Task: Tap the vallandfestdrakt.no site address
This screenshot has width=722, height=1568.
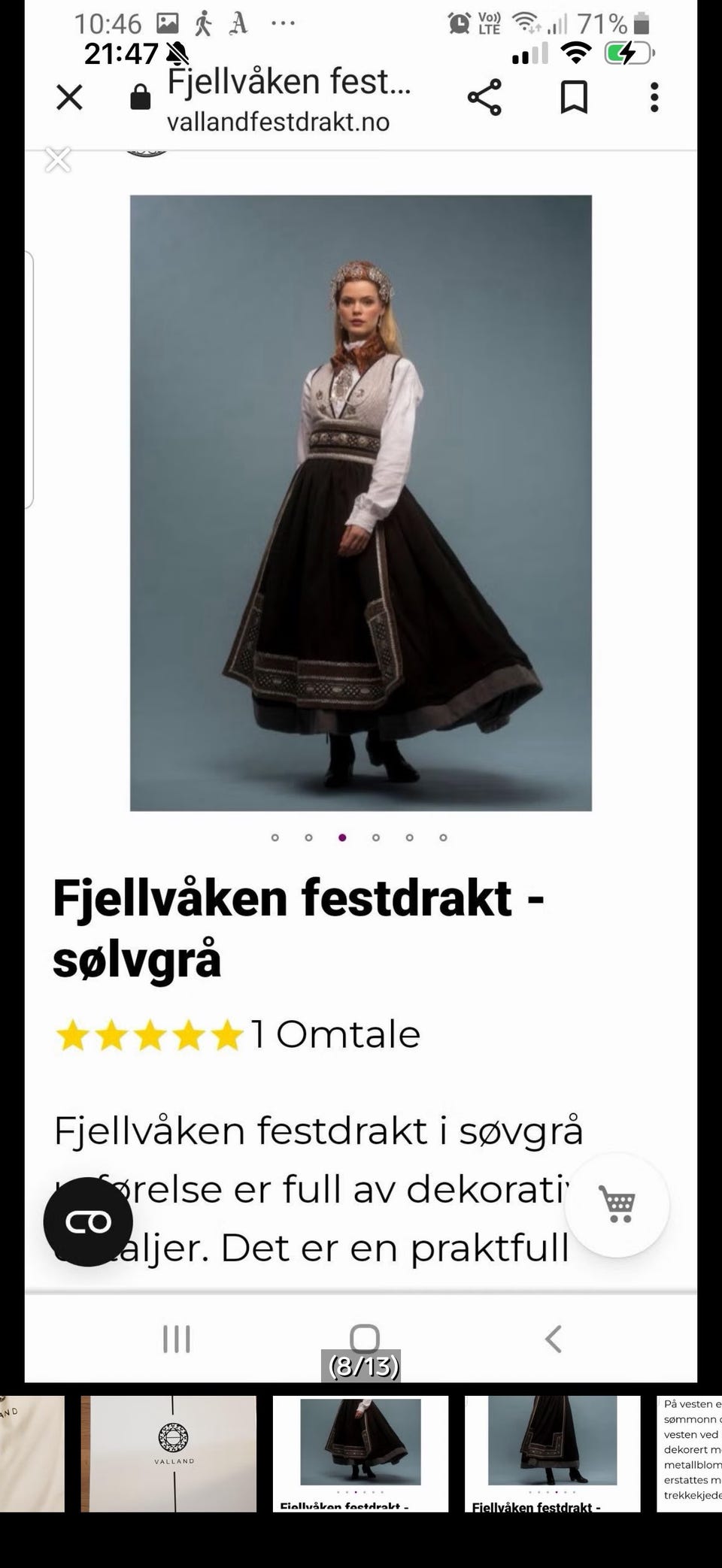Action: coord(278,122)
